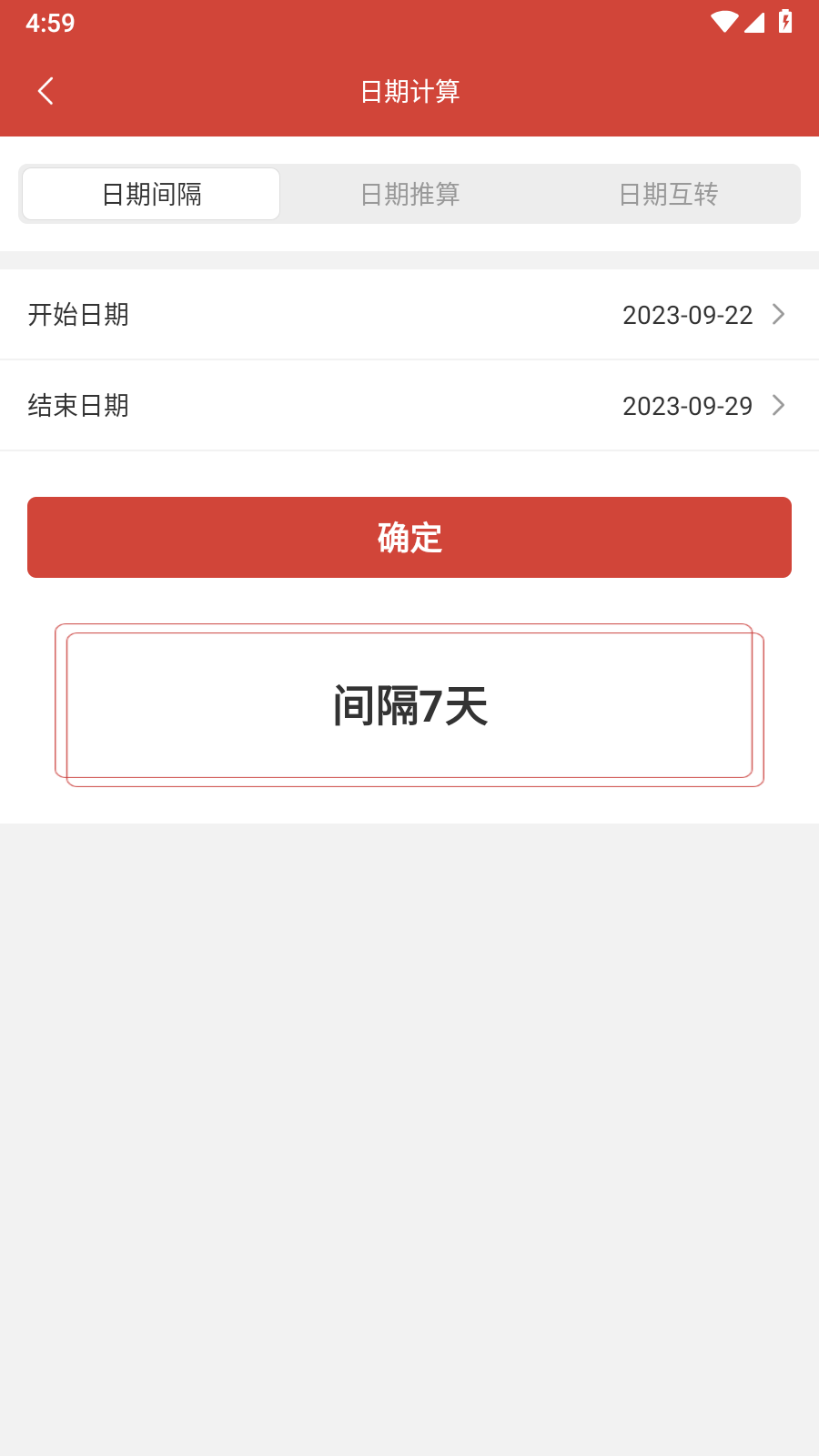The image size is (819, 1456).
Task: Tap the 确定 confirm button
Action: coord(409,538)
